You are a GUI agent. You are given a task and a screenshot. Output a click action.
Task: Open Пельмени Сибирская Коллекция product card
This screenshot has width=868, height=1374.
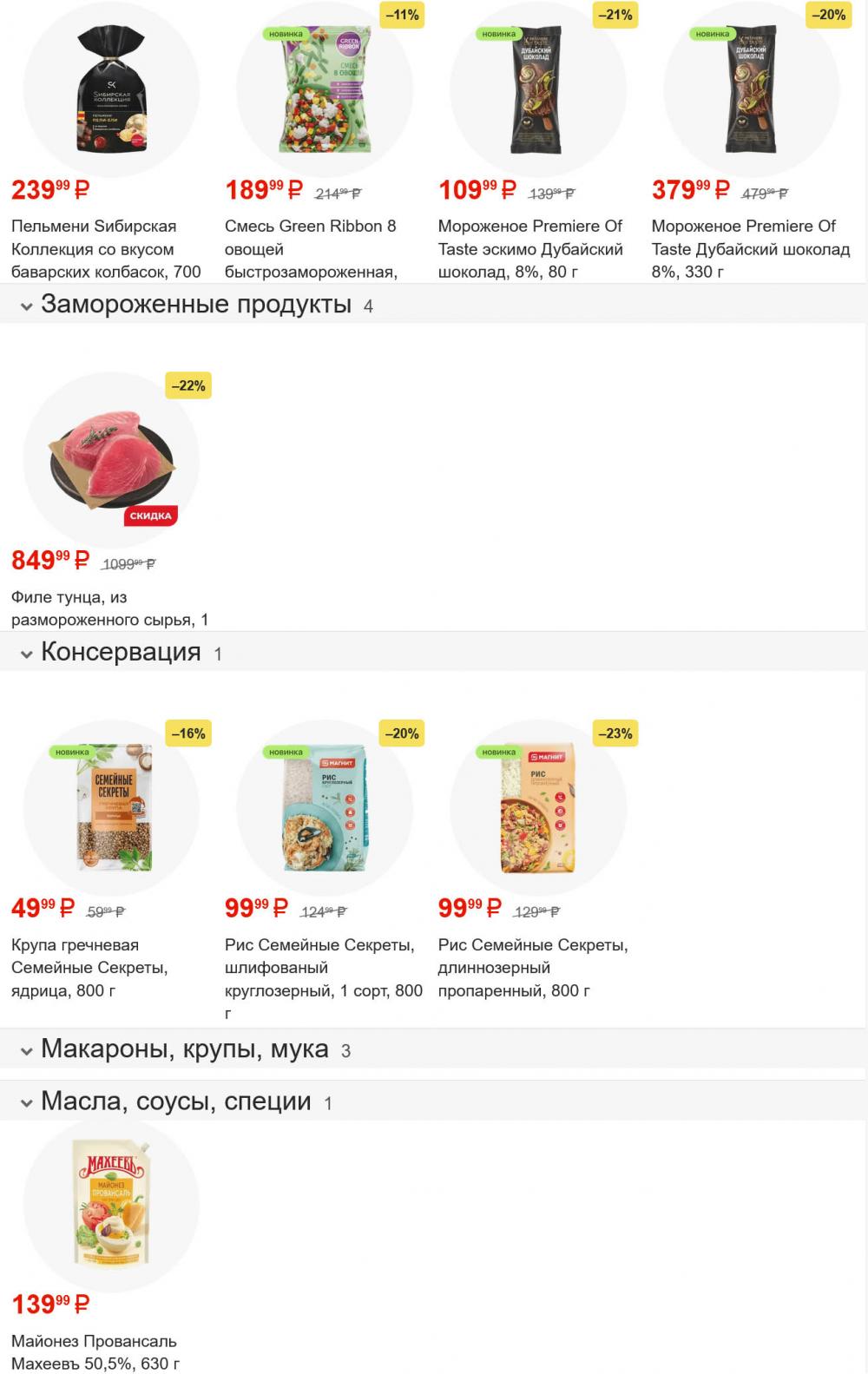(111, 91)
